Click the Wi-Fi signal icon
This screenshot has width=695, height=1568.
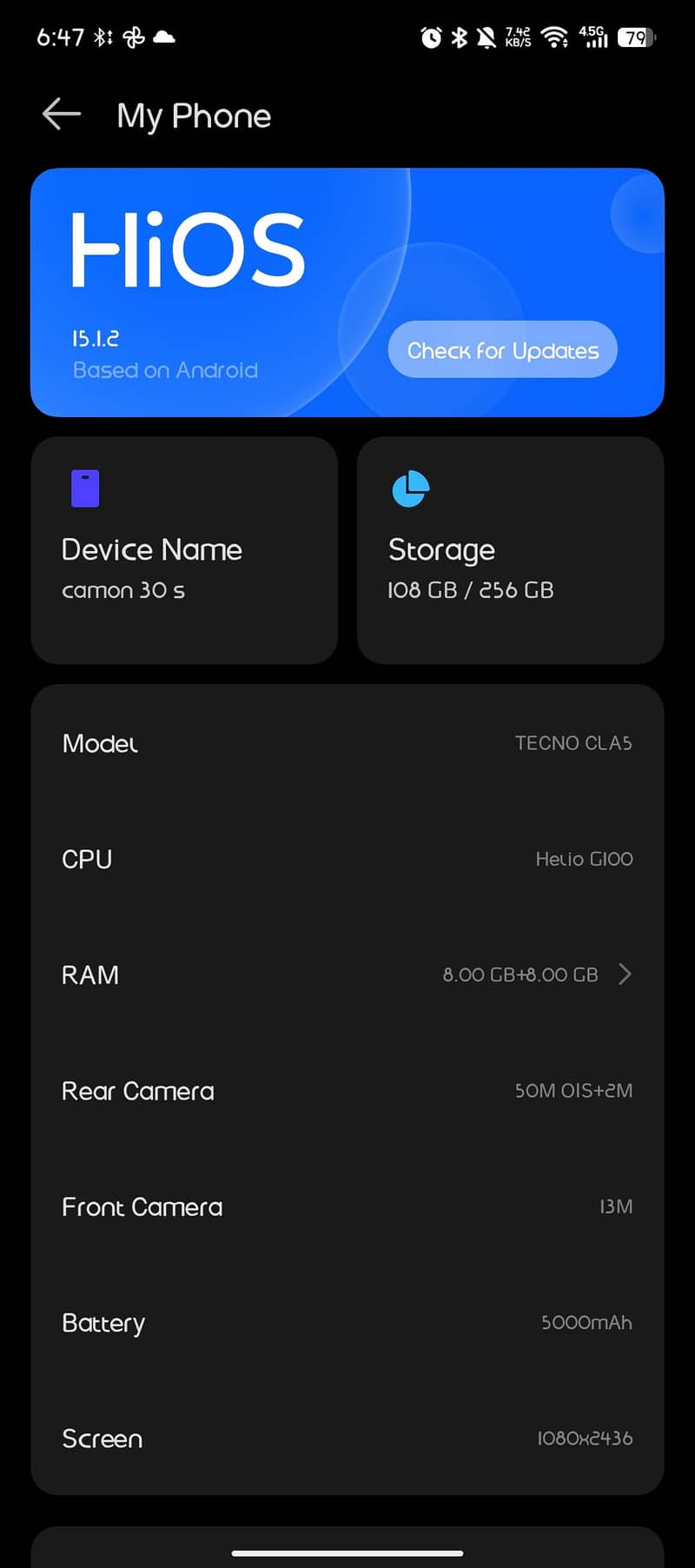[554, 37]
